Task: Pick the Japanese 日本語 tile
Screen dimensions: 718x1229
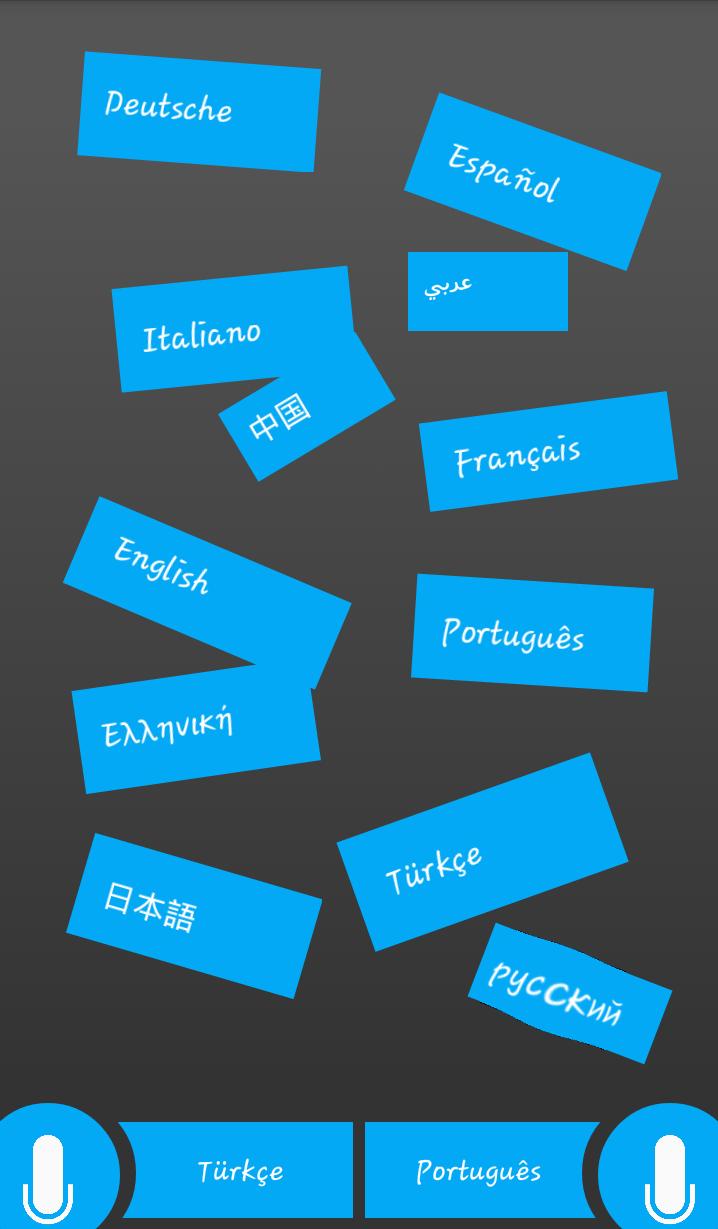Action: (193, 915)
